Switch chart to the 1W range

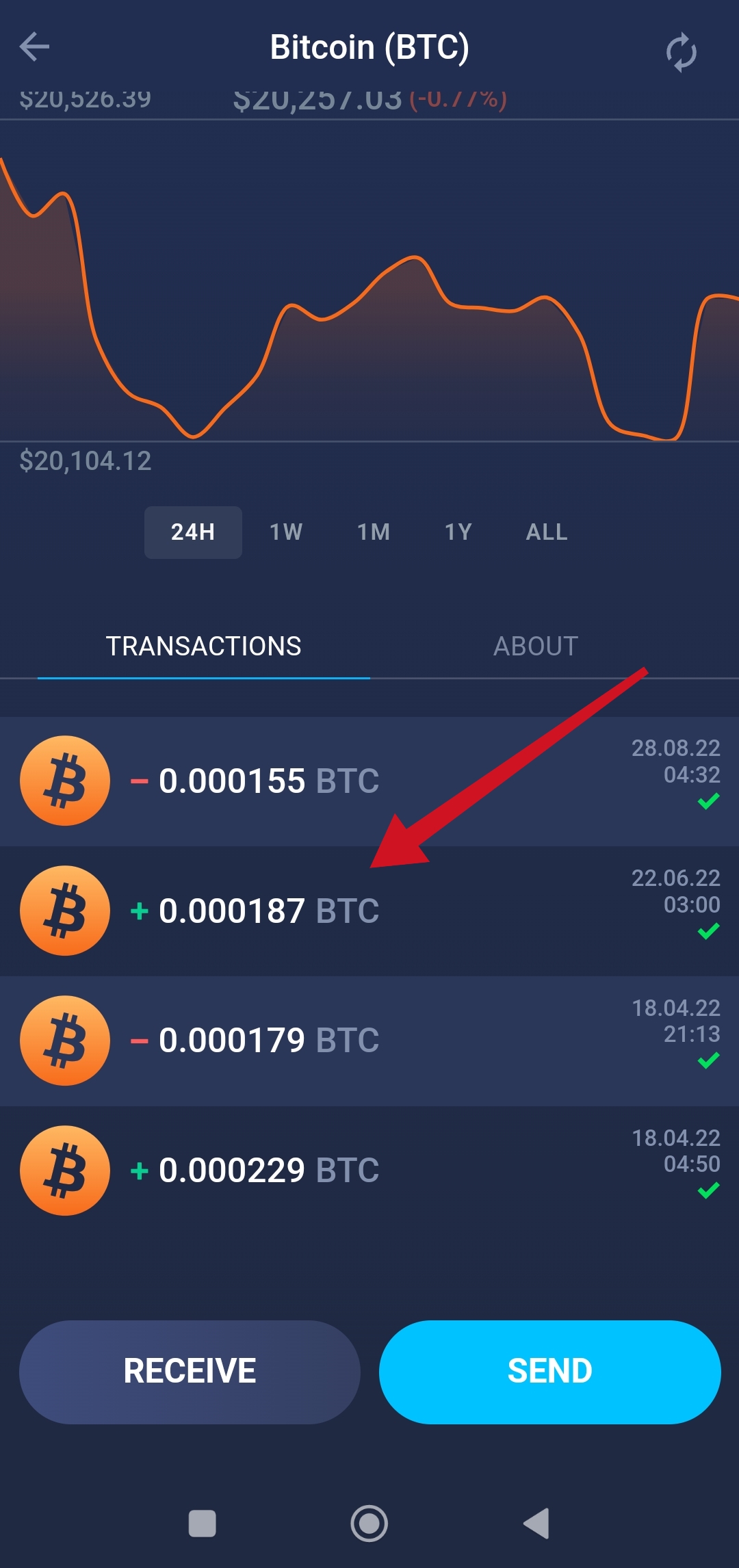[x=286, y=532]
